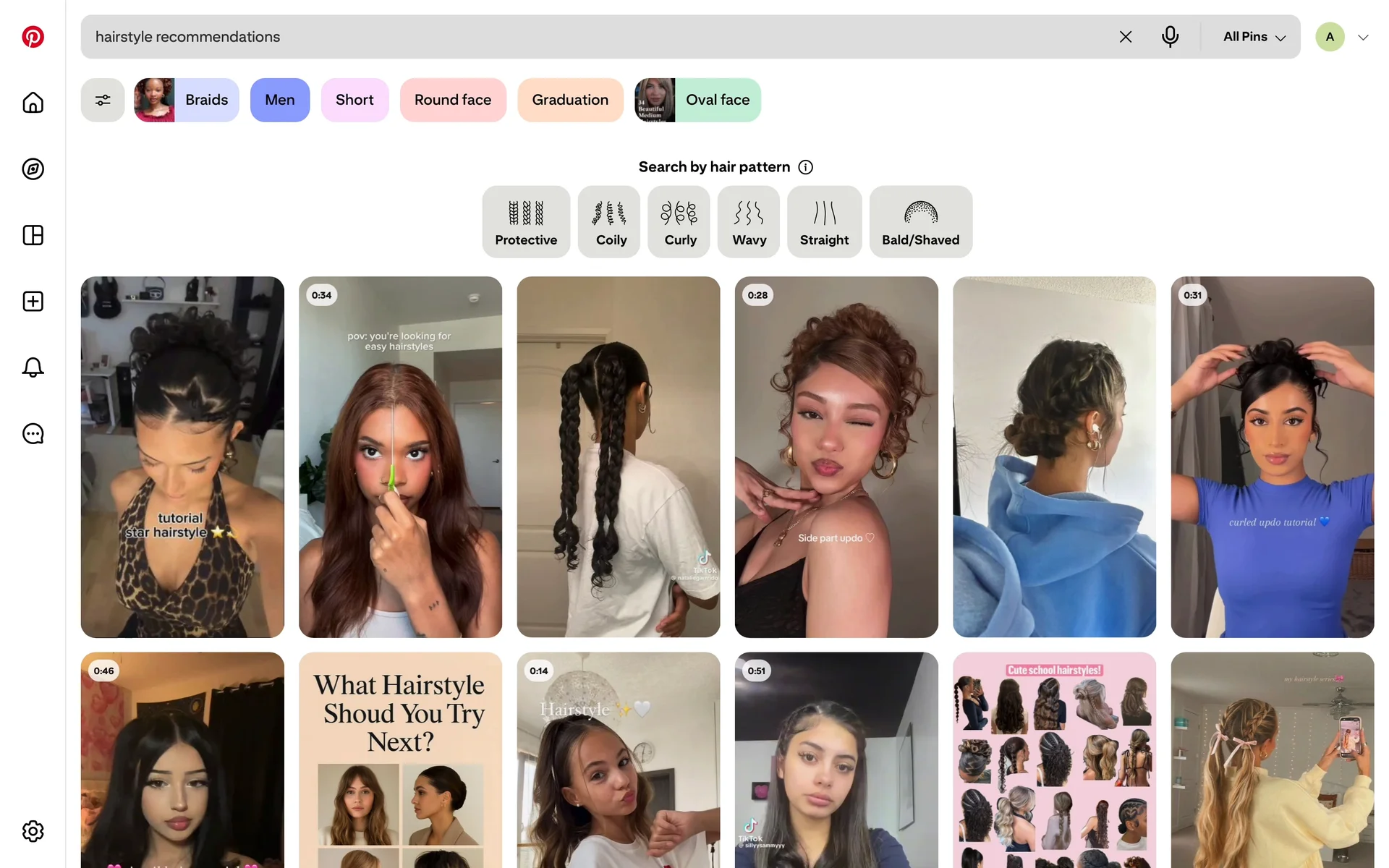The width and height of the screenshot is (1389, 868).
Task: Open settings gear
Action: pos(33,831)
